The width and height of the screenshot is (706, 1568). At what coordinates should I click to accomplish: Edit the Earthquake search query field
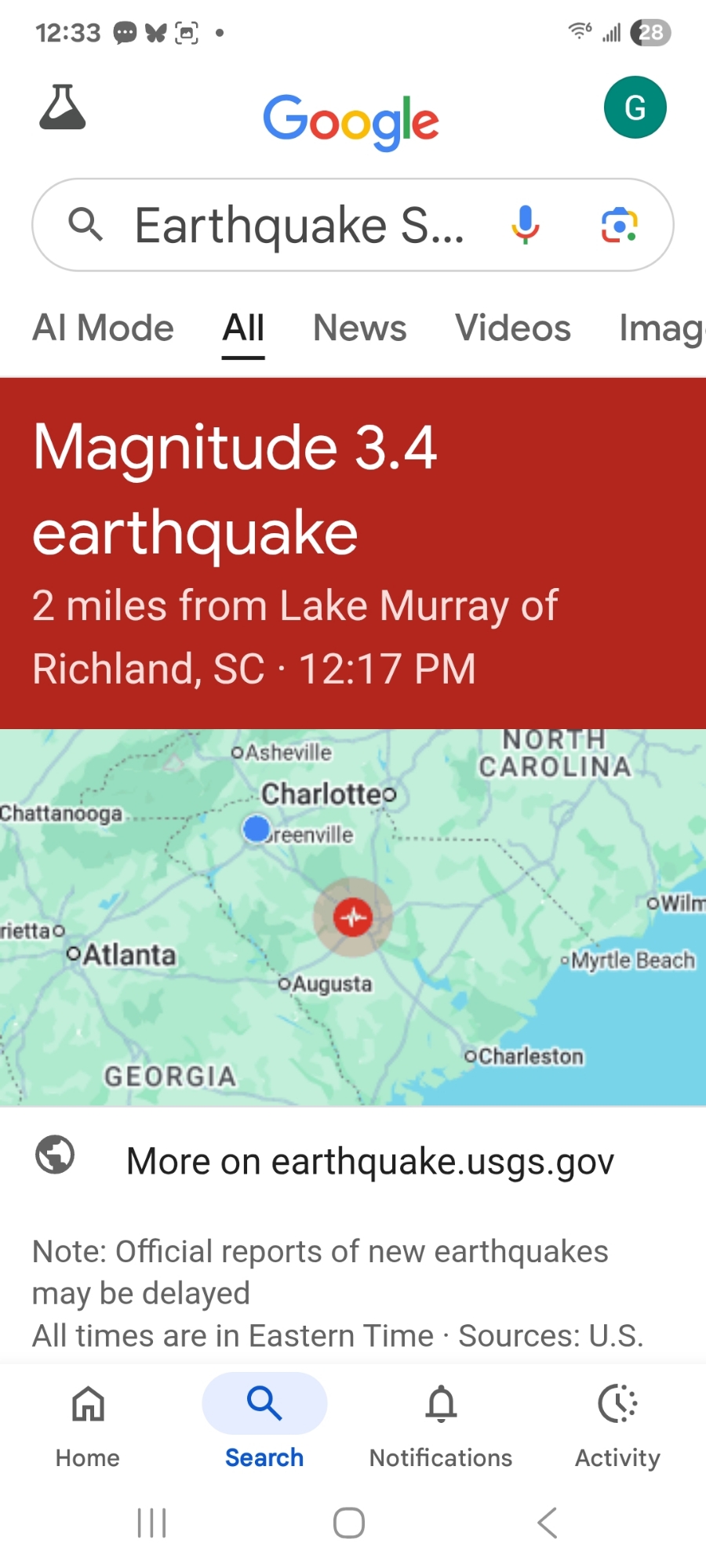298,225
